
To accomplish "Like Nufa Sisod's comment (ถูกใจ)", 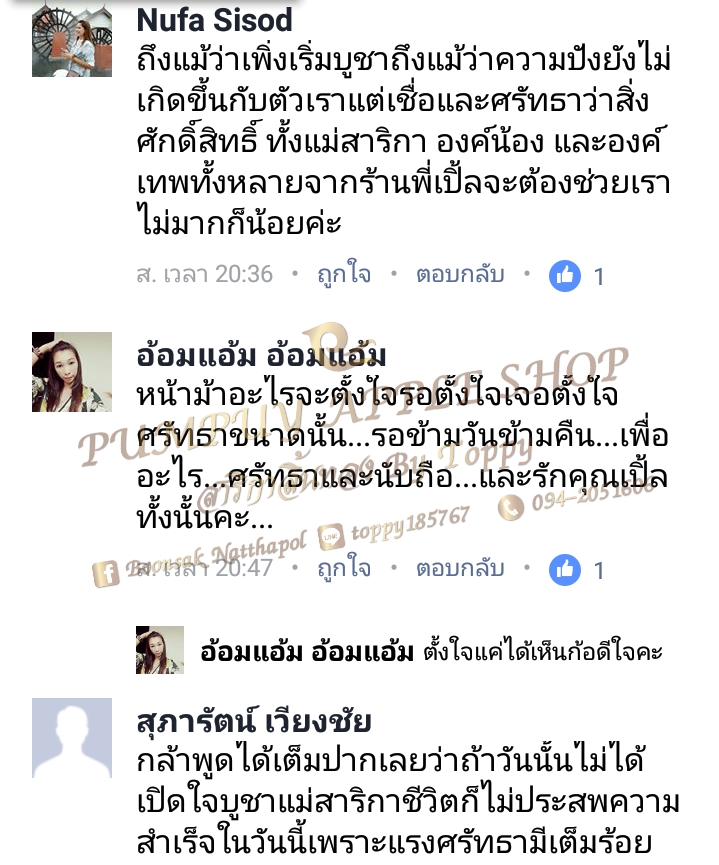I will (x=344, y=274).
